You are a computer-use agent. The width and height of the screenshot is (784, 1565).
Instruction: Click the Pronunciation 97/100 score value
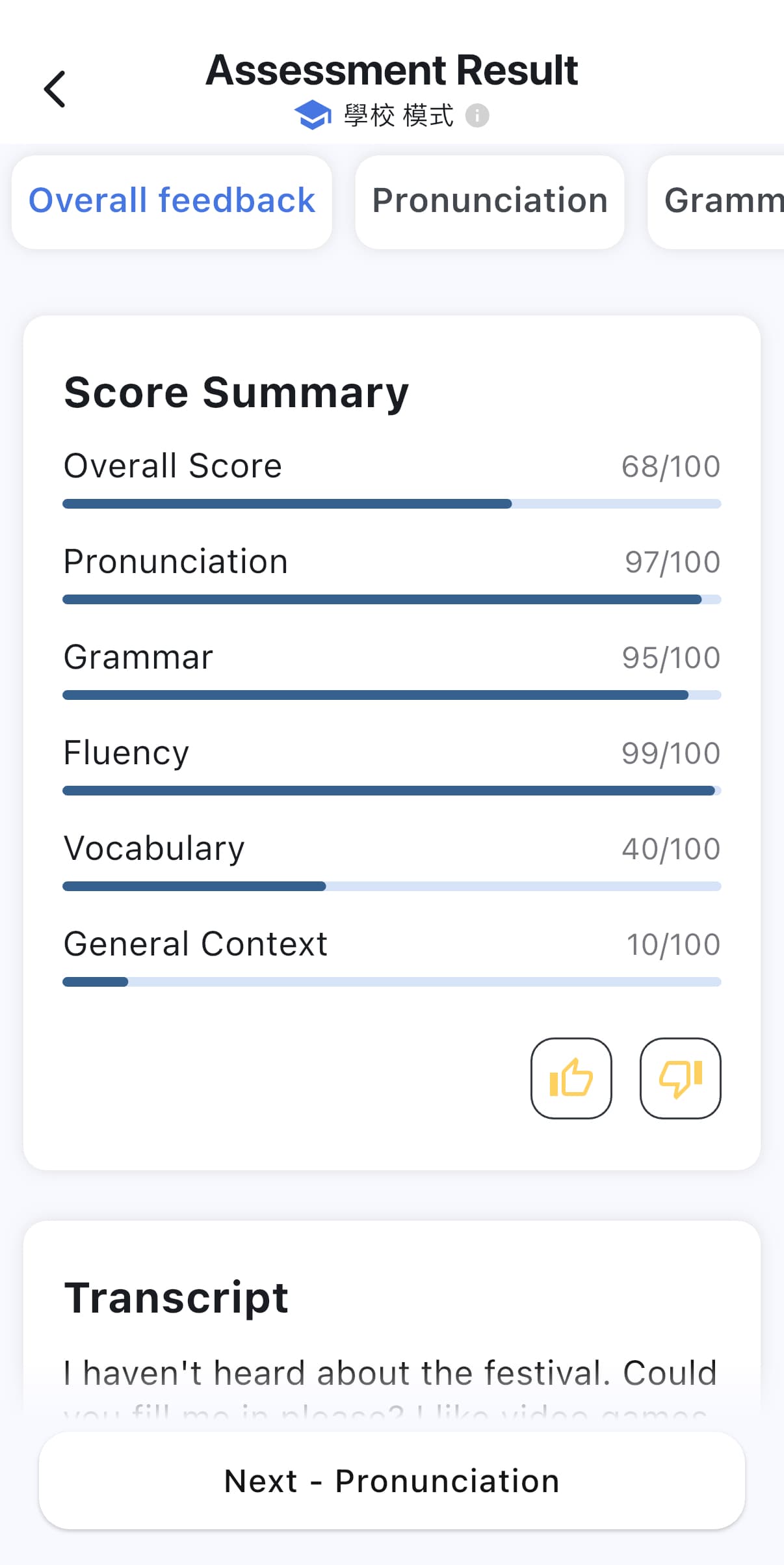(x=672, y=561)
